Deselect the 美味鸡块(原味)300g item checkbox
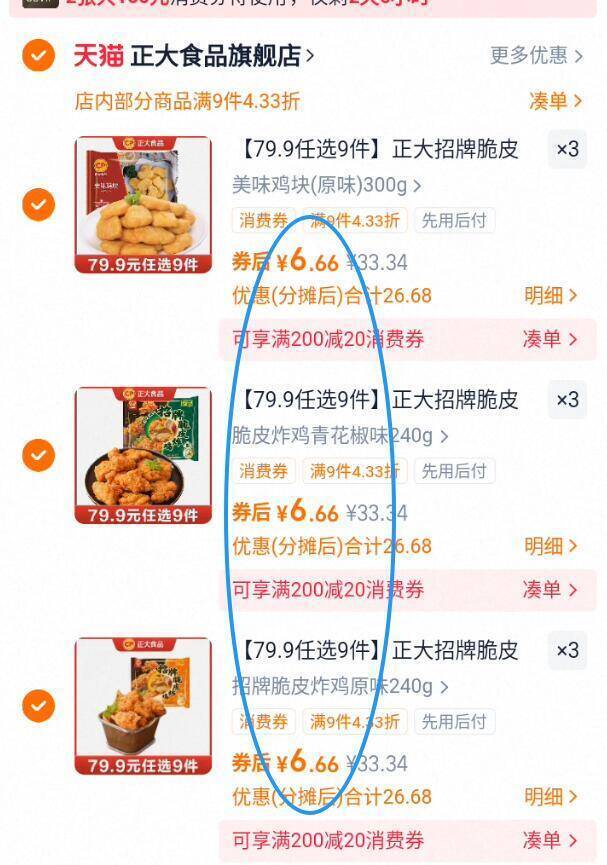This screenshot has height=865, width=607. pos(38,205)
